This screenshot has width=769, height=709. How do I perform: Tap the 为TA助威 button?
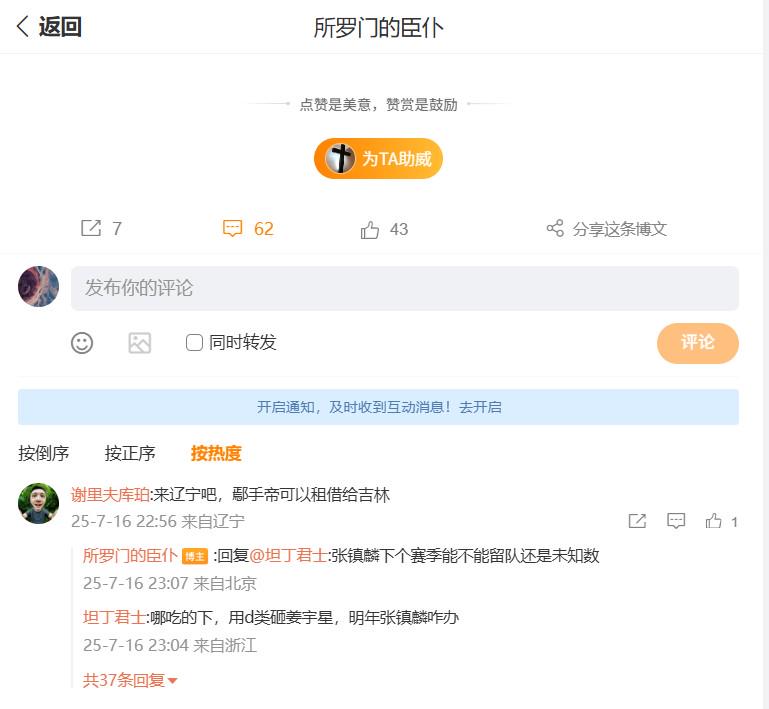[x=378, y=158]
